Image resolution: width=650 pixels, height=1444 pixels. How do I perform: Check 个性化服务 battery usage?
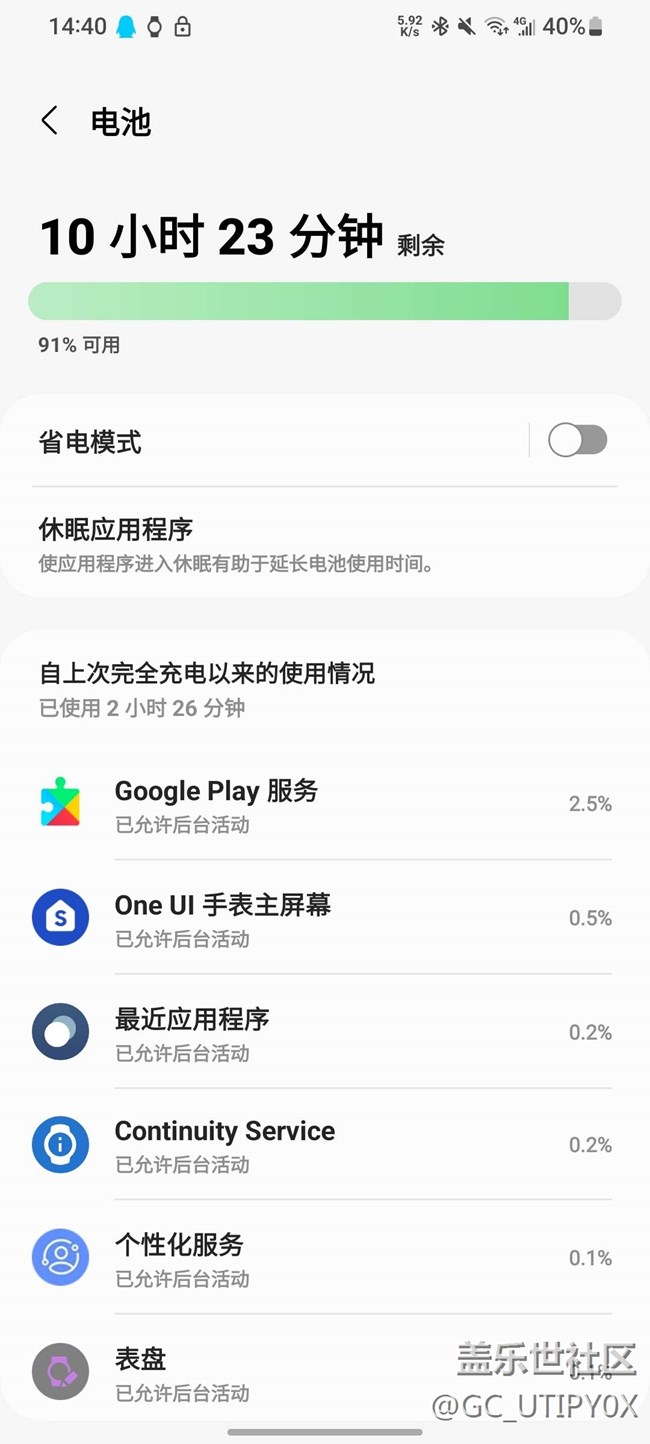[x=325, y=1259]
